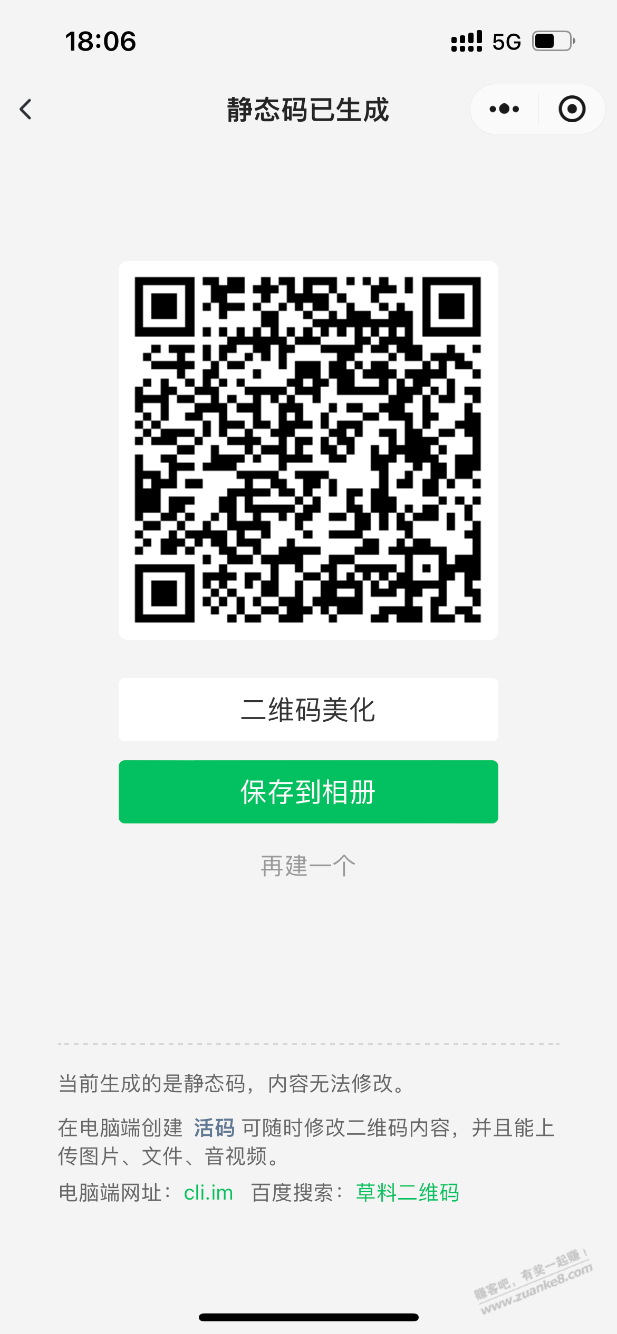Open the mini program more options menu
Screen dimensions: 617x1334
504,109
